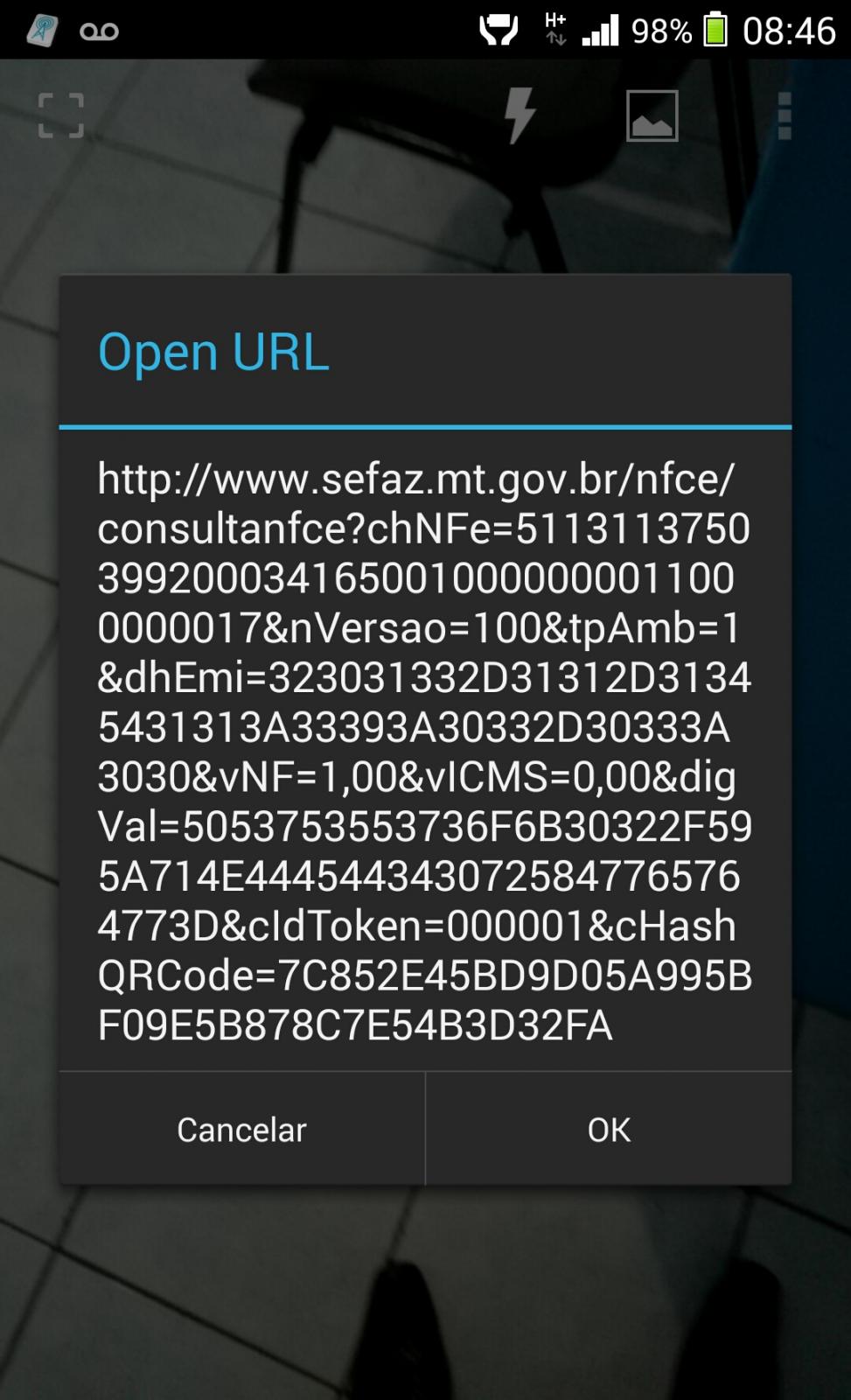851x1400 pixels.
Task: Tap the scan frame icon
Action: click(61, 115)
